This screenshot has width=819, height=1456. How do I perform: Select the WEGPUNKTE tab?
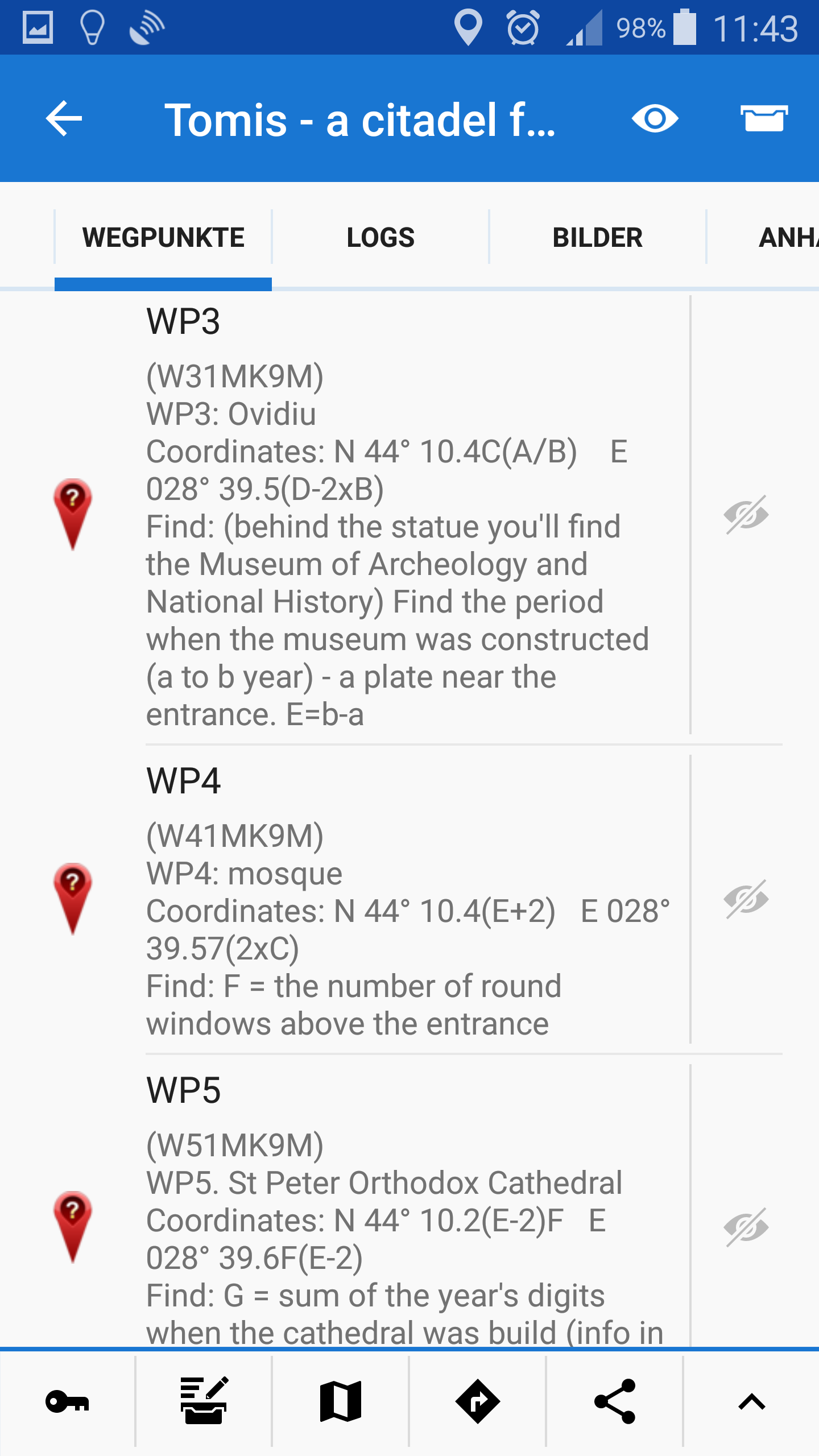click(x=163, y=237)
